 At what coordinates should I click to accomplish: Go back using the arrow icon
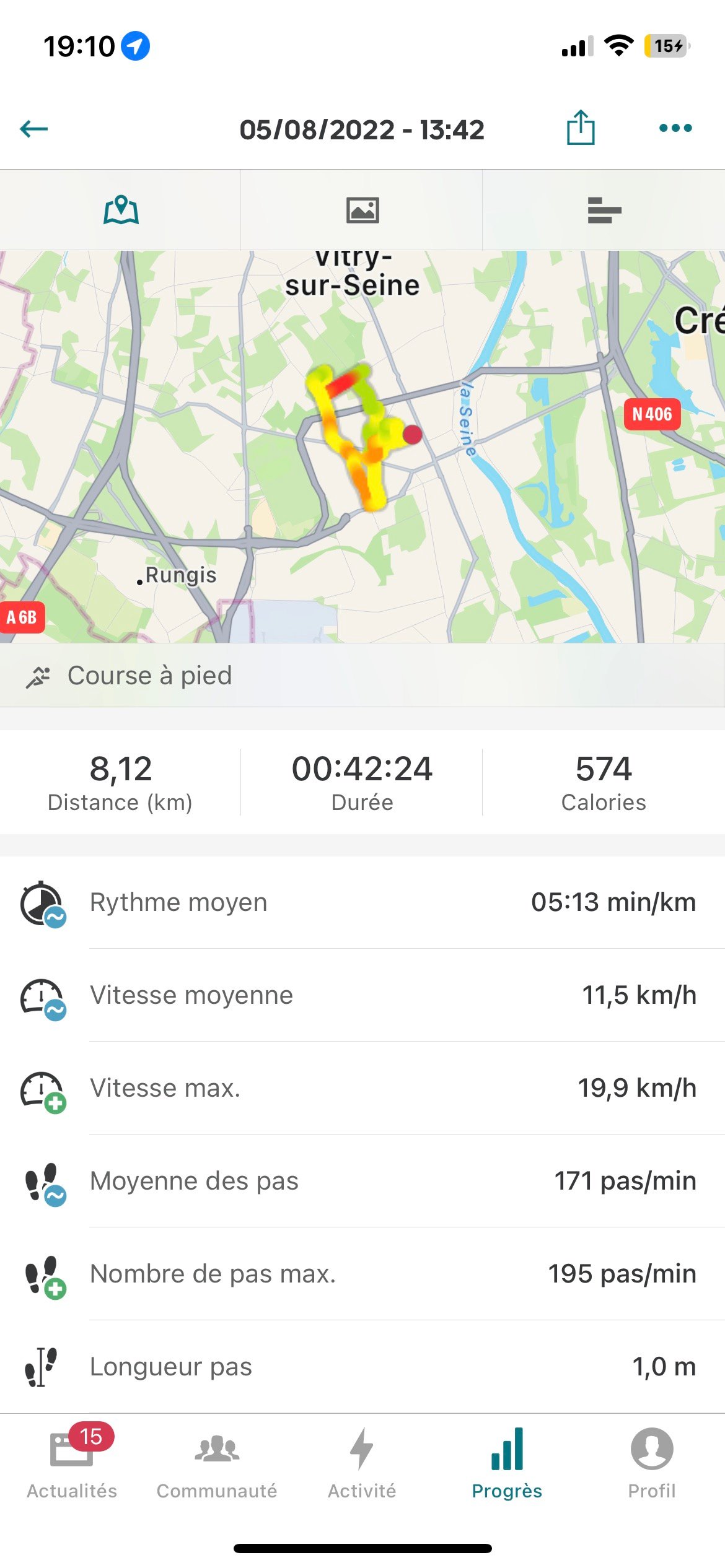coord(34,129)
